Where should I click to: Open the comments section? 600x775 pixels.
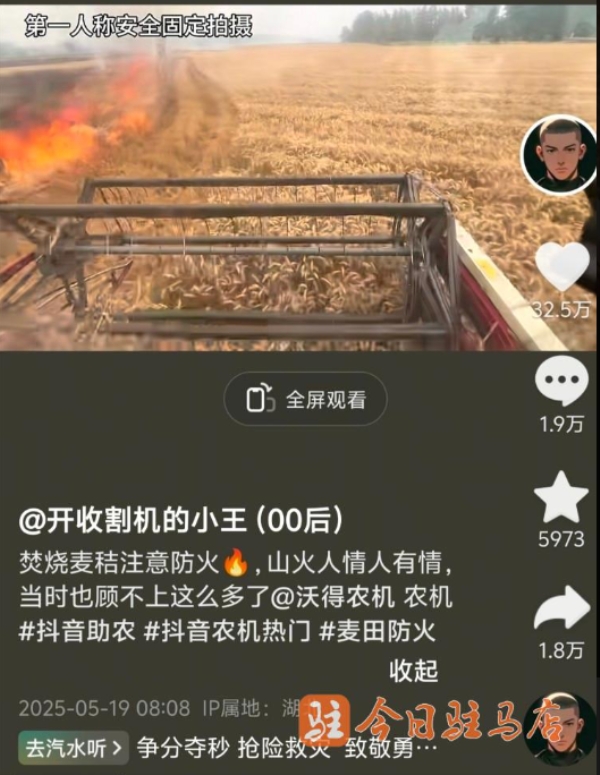561,383
